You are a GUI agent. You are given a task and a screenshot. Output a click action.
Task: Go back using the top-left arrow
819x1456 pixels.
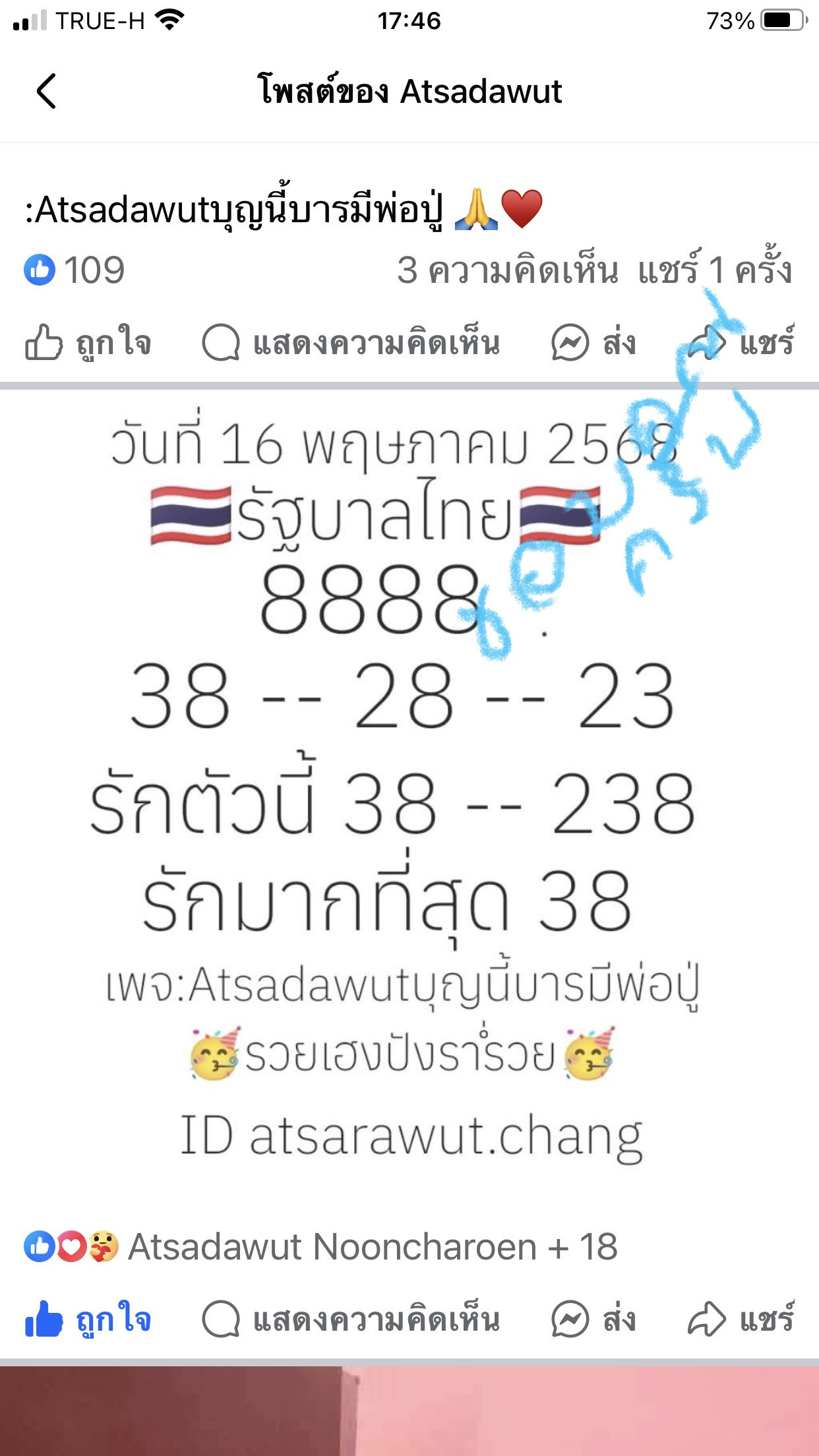[46, 91]
